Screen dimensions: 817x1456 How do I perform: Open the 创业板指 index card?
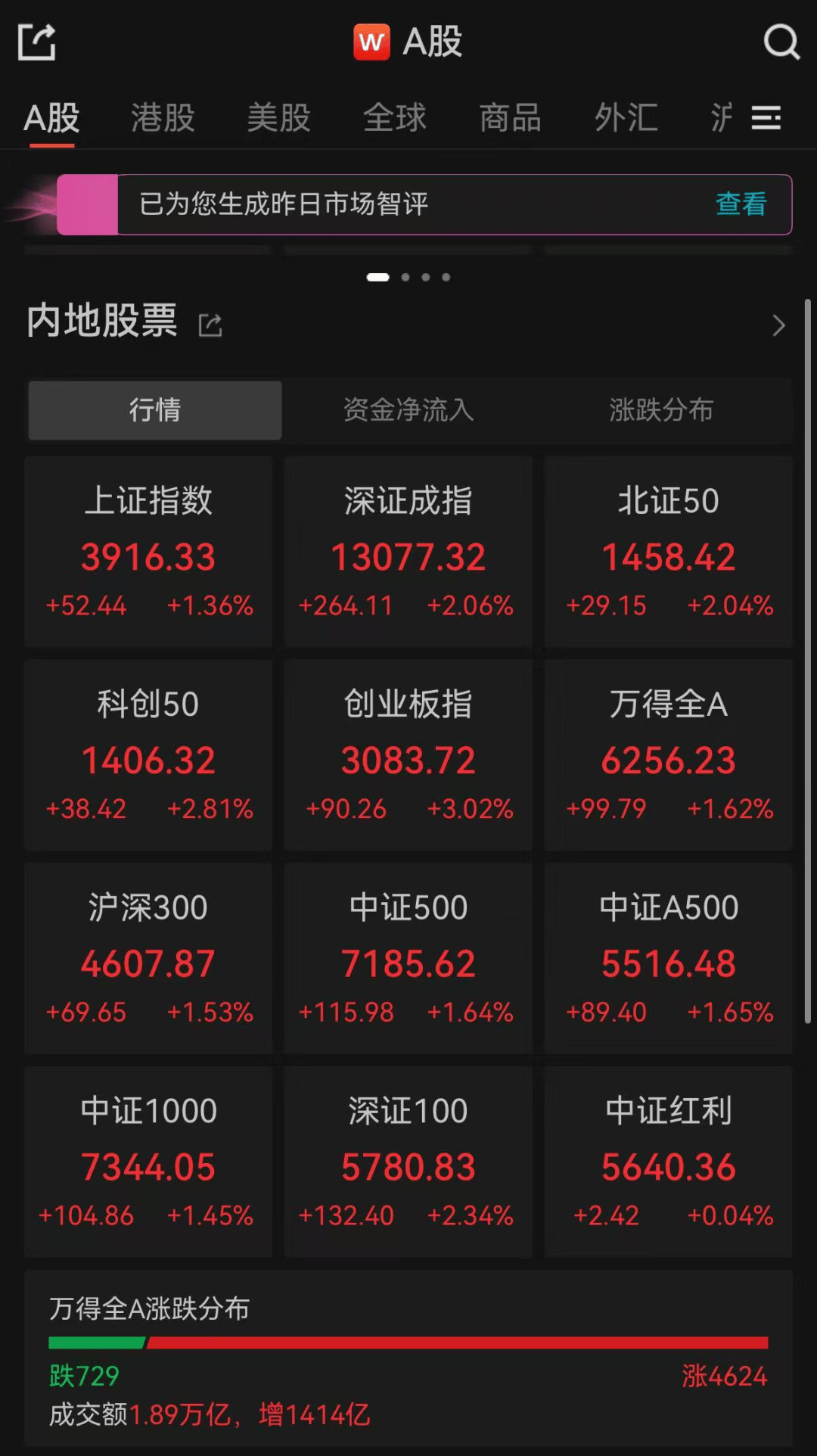[x=408, y=755]
